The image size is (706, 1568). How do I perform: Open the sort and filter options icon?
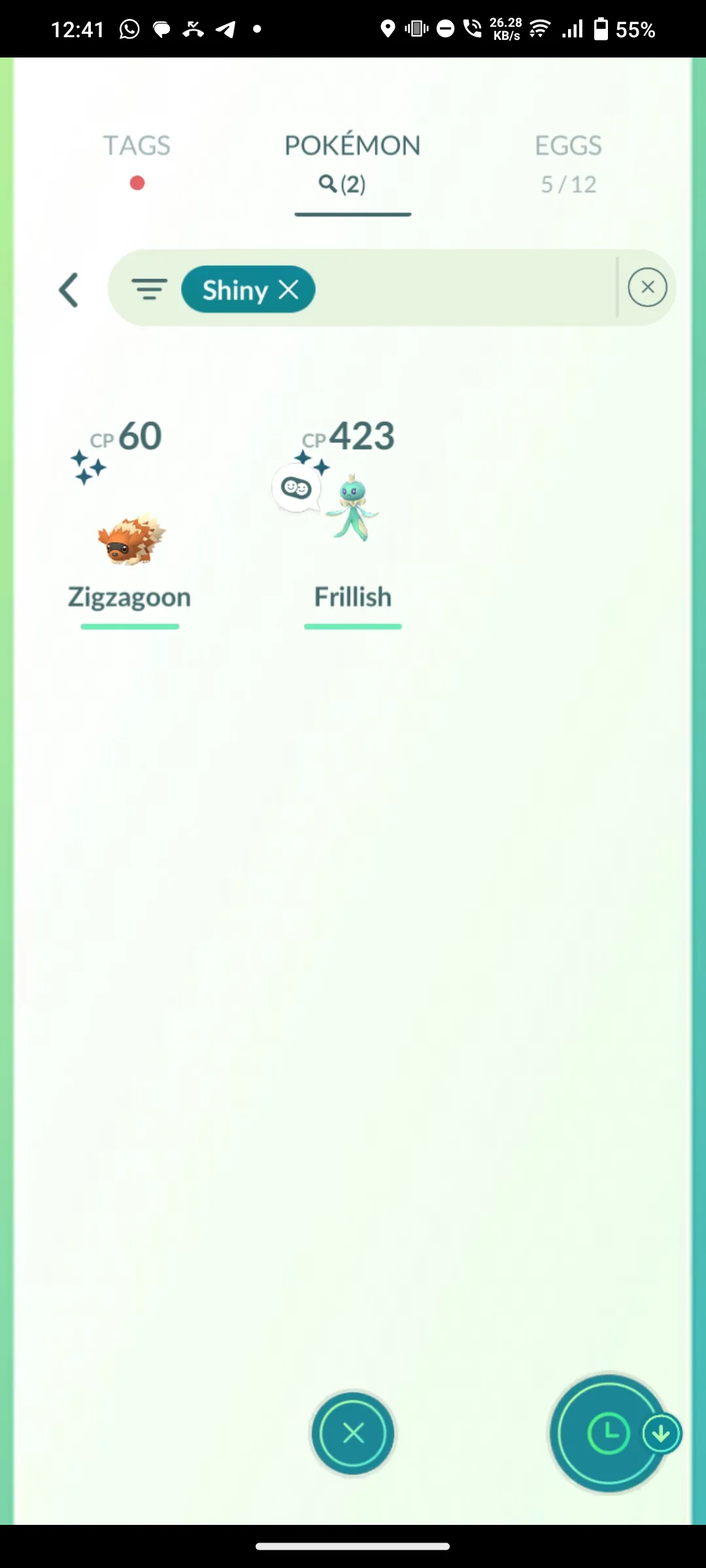tap(149, 289)
